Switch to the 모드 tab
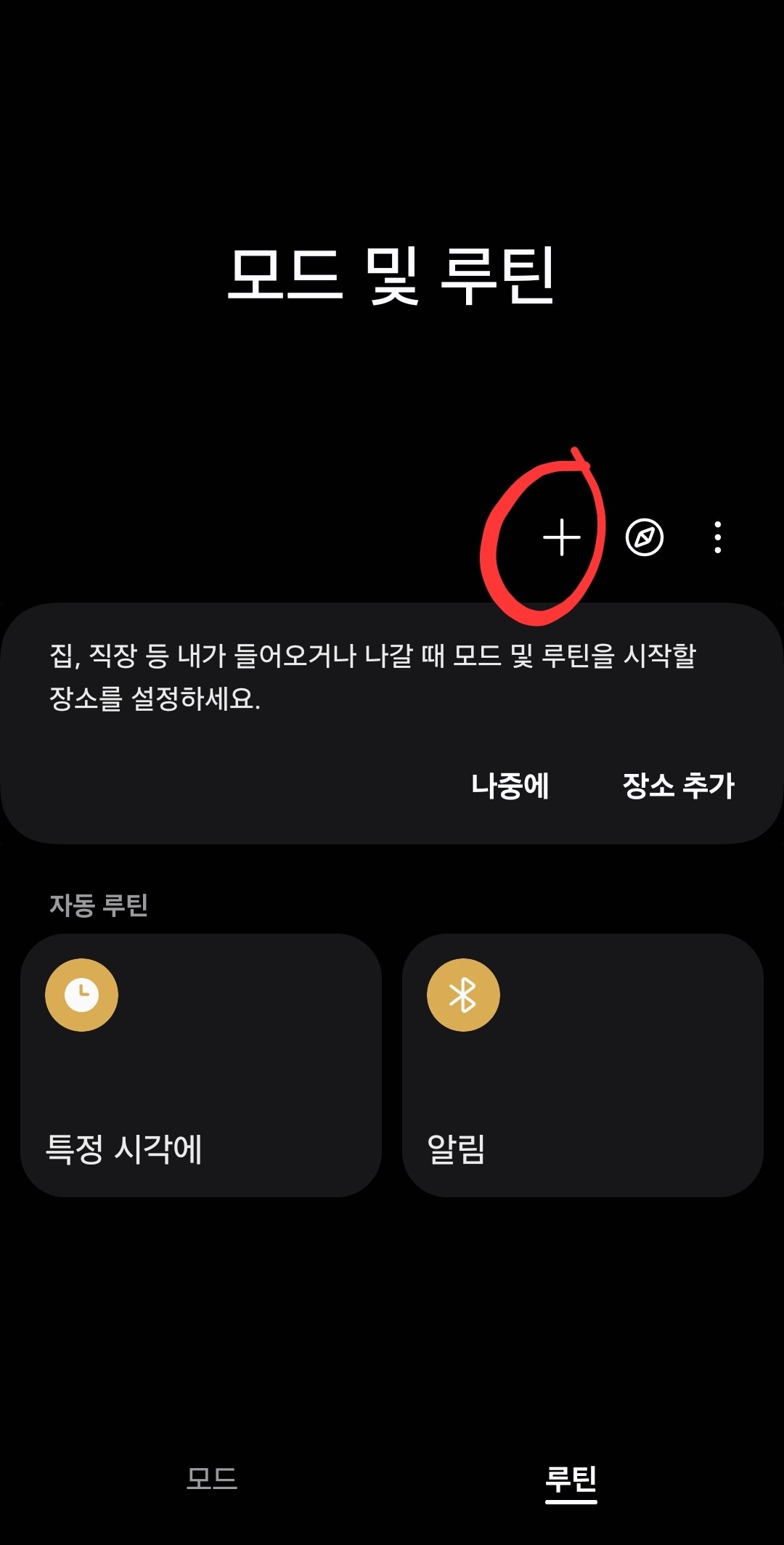Viewport: 784px width, 1545px height. click(212, 1478)
